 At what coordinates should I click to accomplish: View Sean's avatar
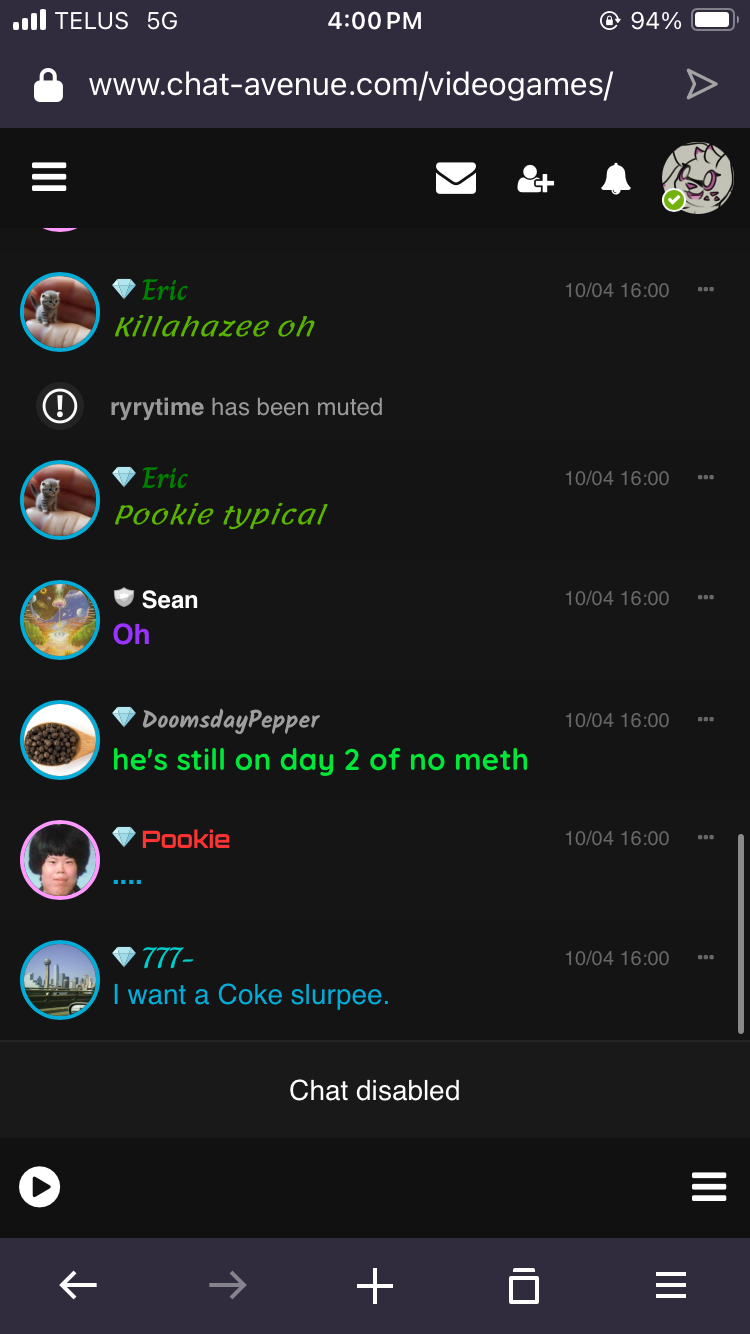(60, 620)
